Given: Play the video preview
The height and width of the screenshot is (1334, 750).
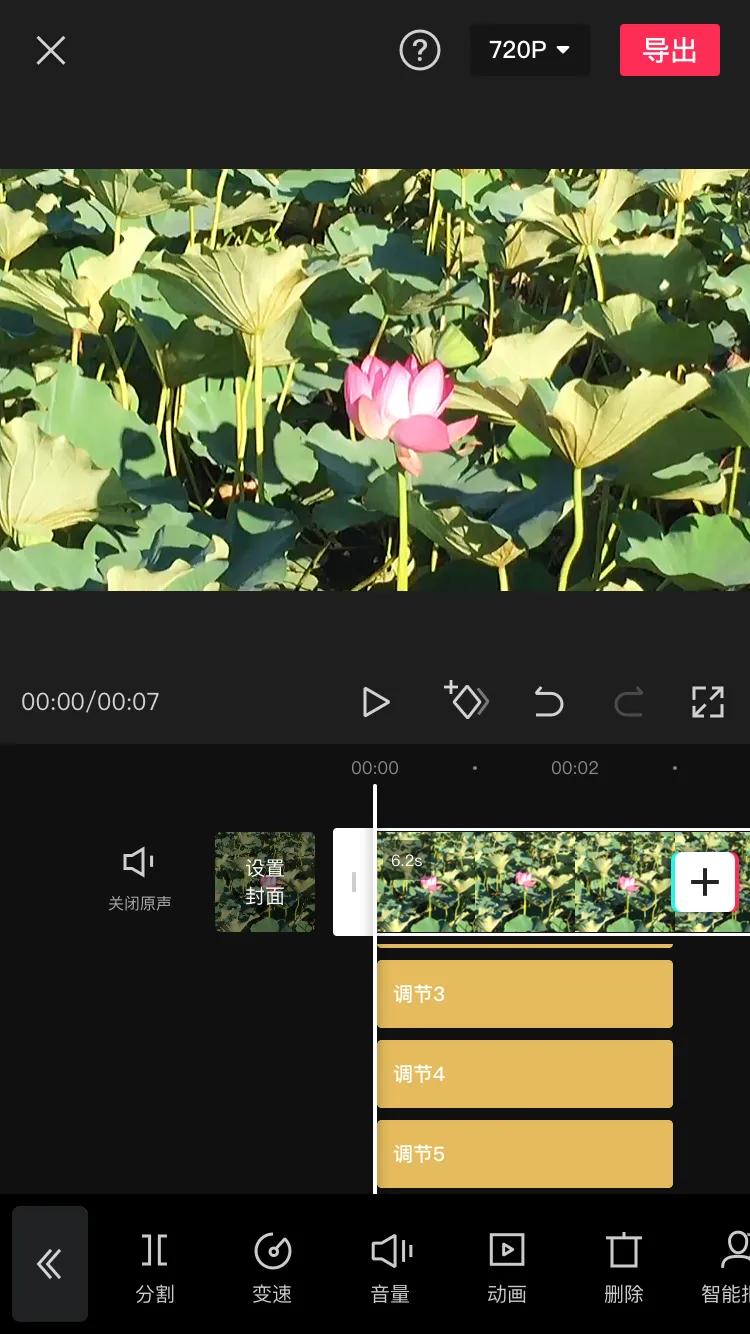Looking at the screenshot, I should click(375, 702).
